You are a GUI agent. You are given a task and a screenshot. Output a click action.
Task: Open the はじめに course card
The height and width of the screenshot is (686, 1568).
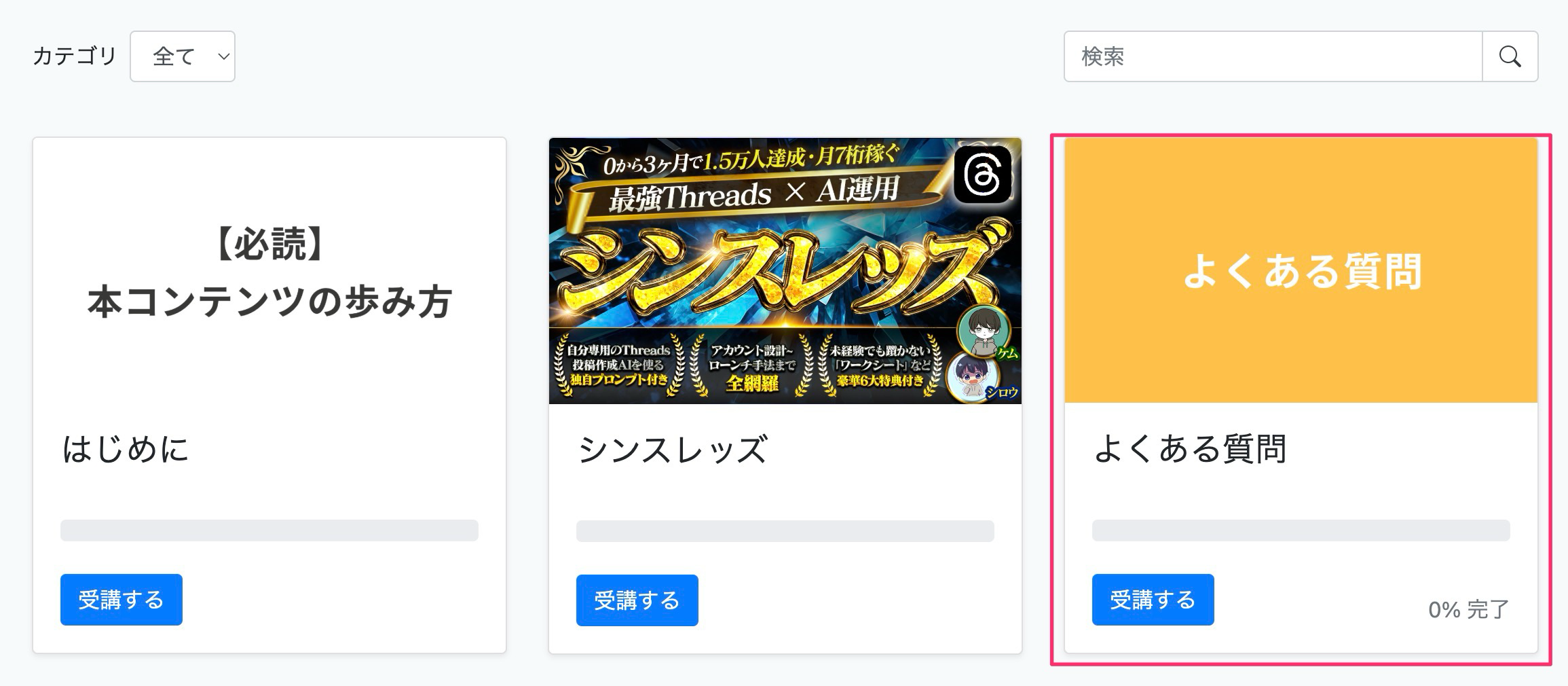pyautogui.click(x=269, y=272)
